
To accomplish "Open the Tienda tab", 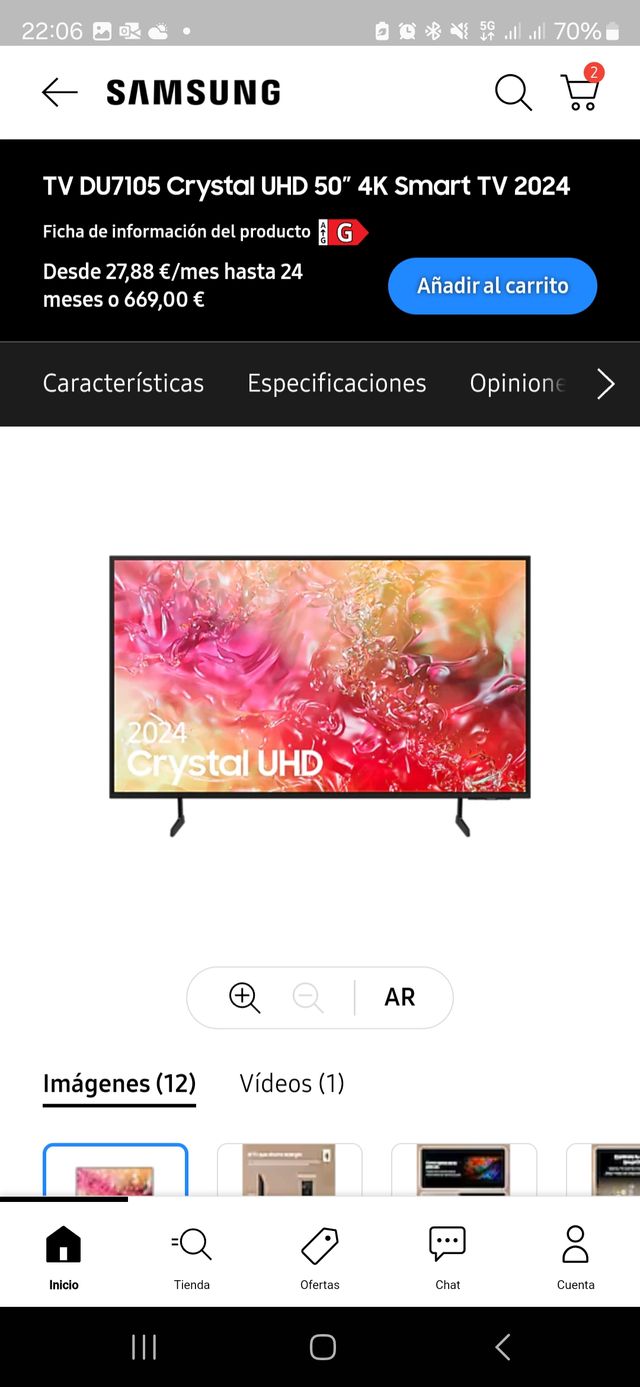I will (192, 1257).
